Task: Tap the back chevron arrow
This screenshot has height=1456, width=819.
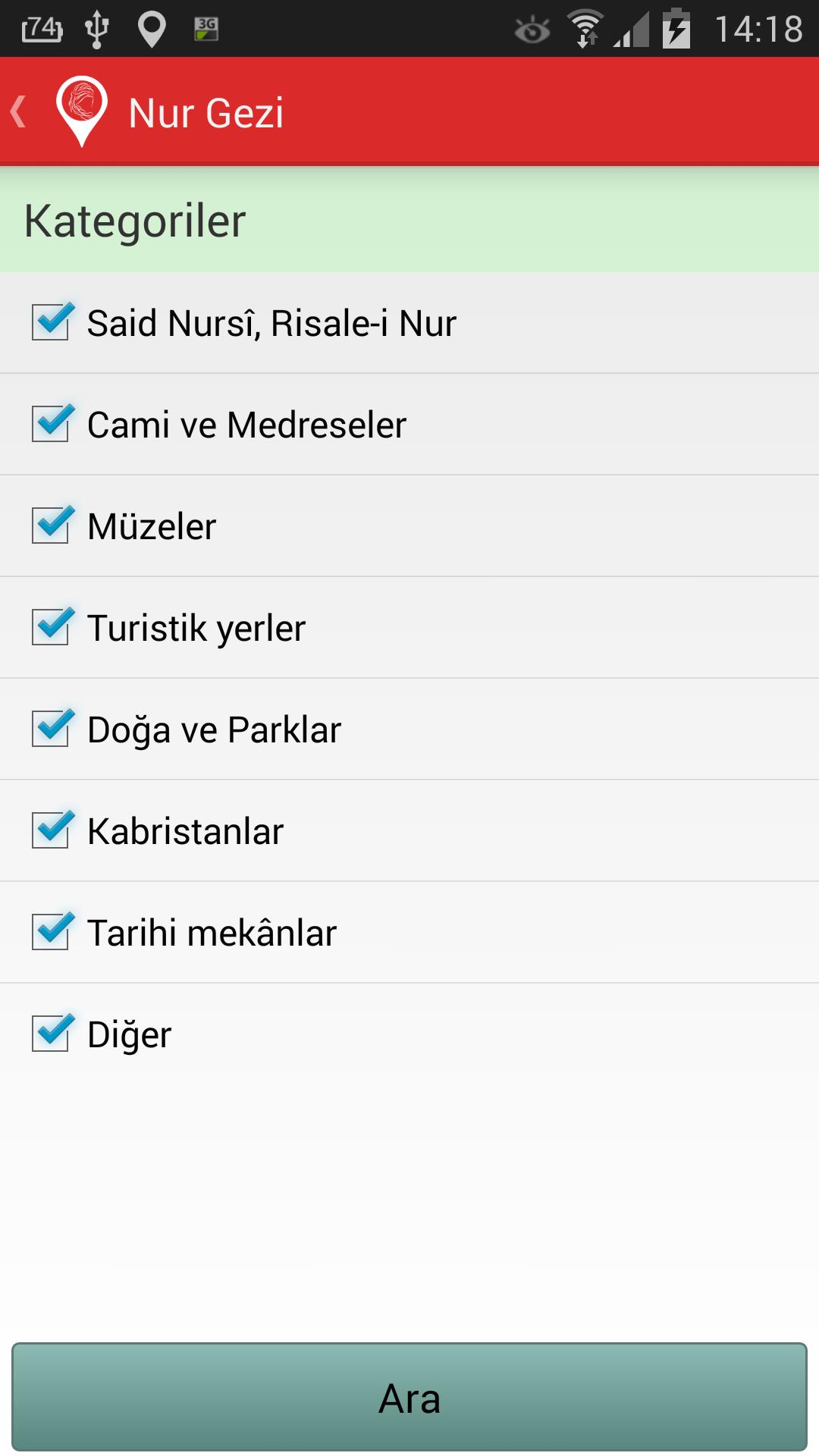Action: pyautogui.click(x=19, y=112)
